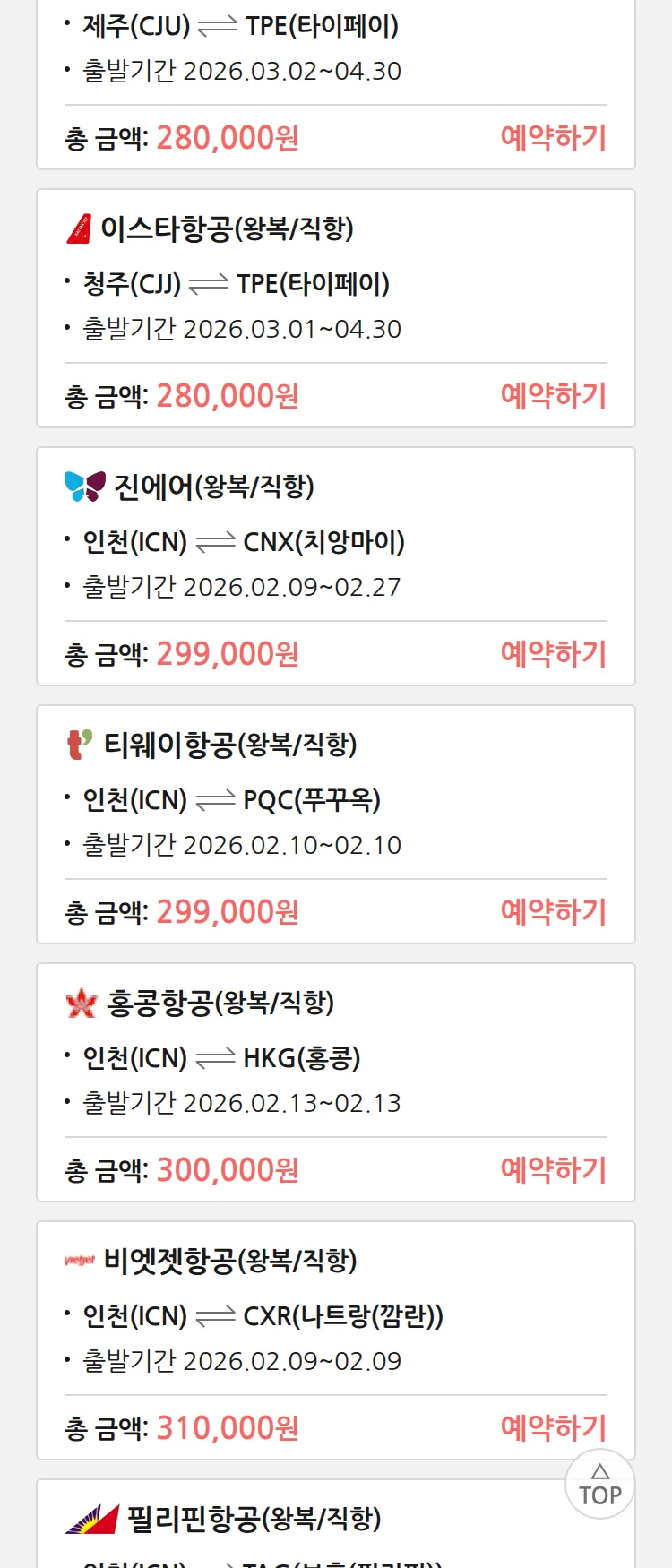The height and width of the screenshot is (1568, 672).
Task: Jump back to top with the TOP button
Action: coord(599,1485)
